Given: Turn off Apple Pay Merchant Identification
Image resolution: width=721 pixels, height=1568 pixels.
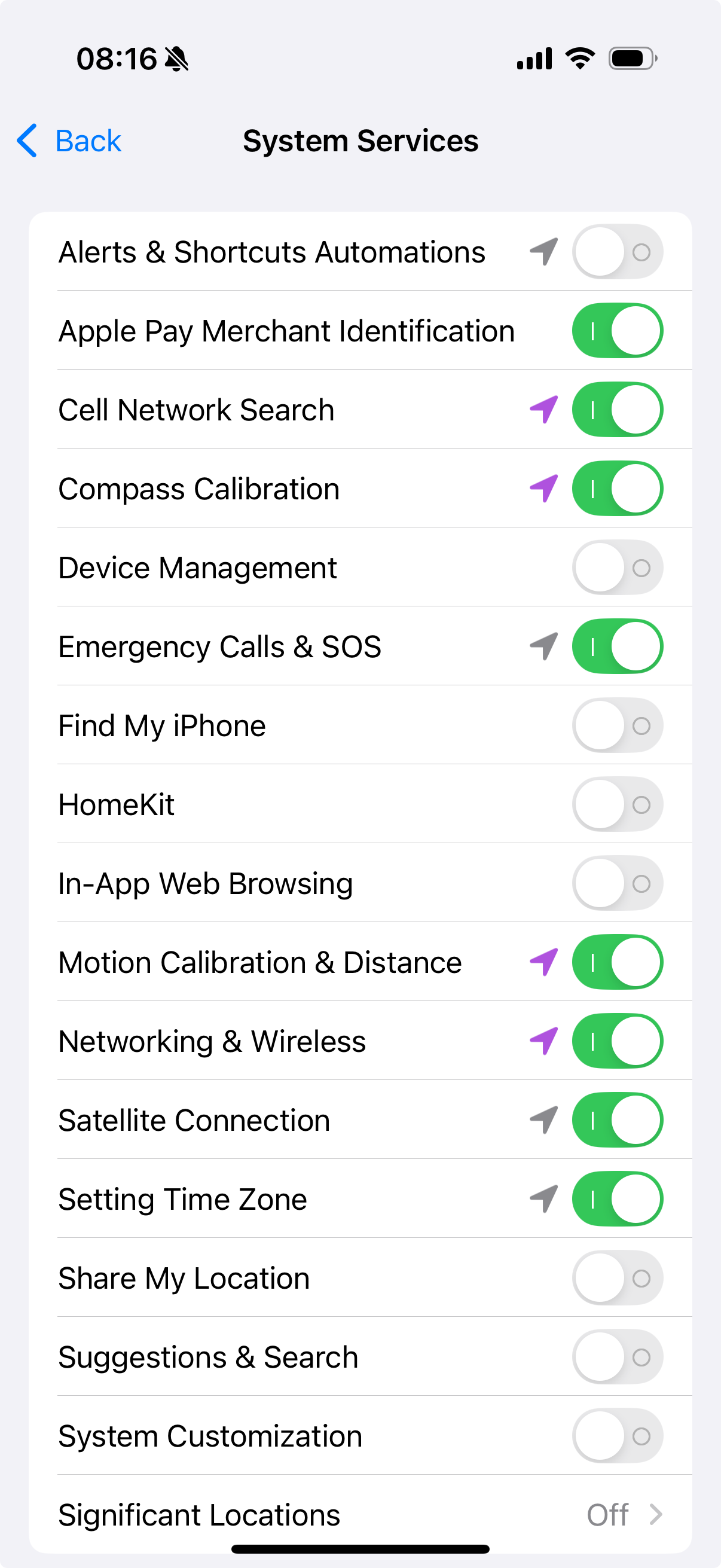Looking at the screenshot, I should click(x=617, y=331).
